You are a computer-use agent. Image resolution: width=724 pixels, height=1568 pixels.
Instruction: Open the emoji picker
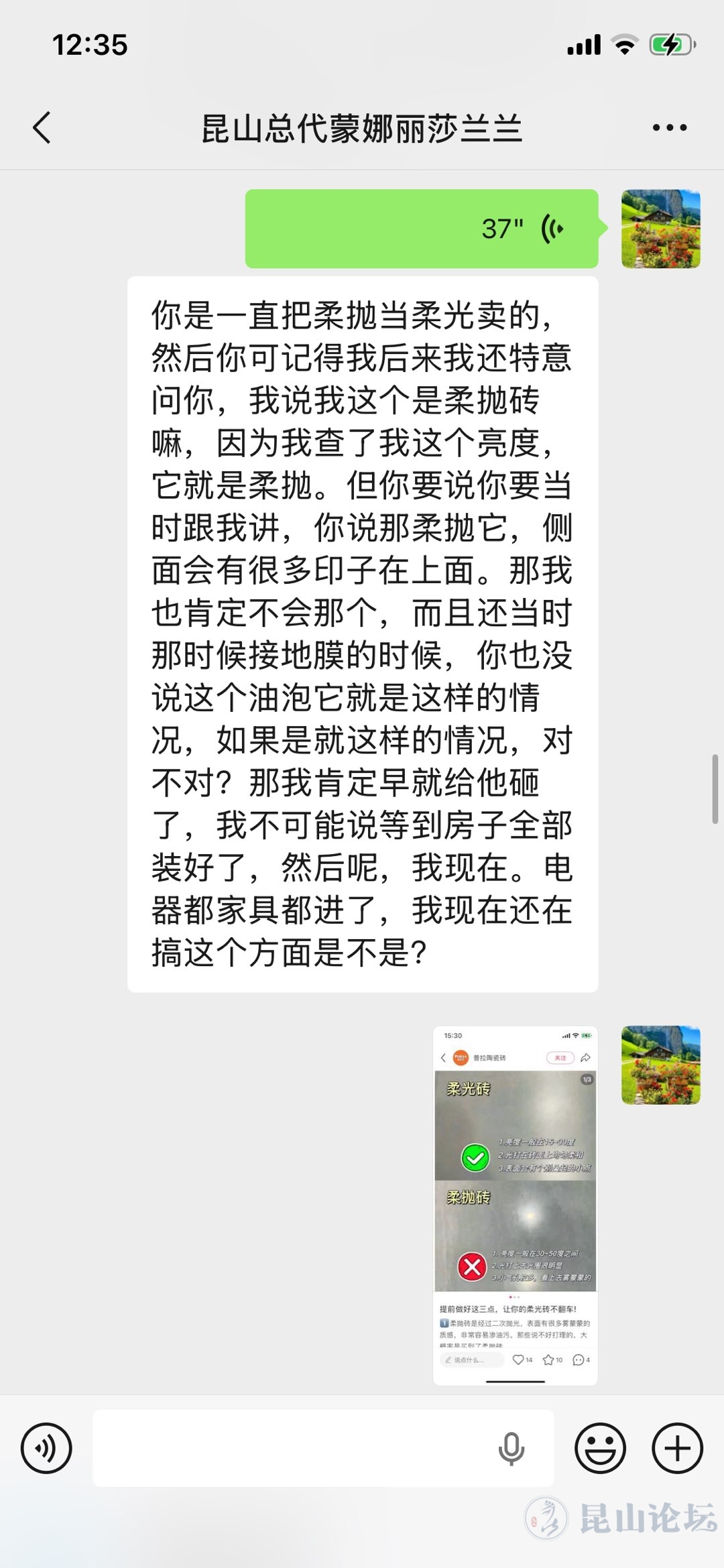(600, 1448)
